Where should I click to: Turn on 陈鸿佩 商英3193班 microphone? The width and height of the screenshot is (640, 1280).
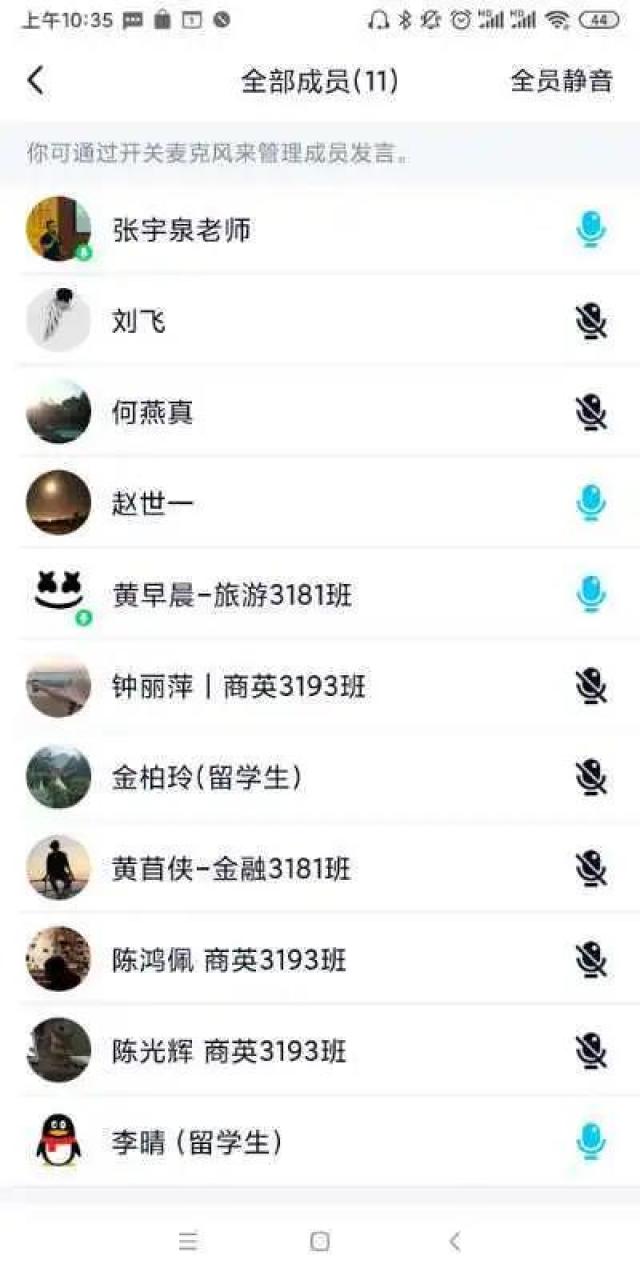(591, 960)
